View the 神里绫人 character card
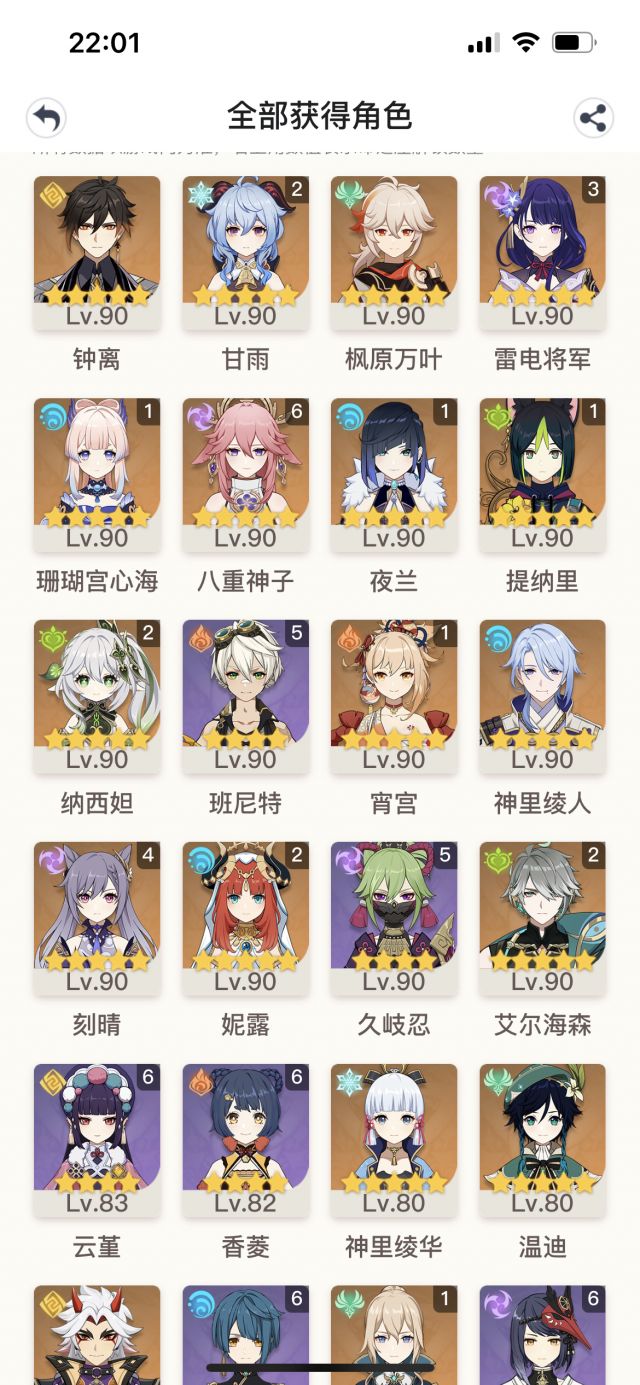640x1385 pixels. [x=542, y=696]
